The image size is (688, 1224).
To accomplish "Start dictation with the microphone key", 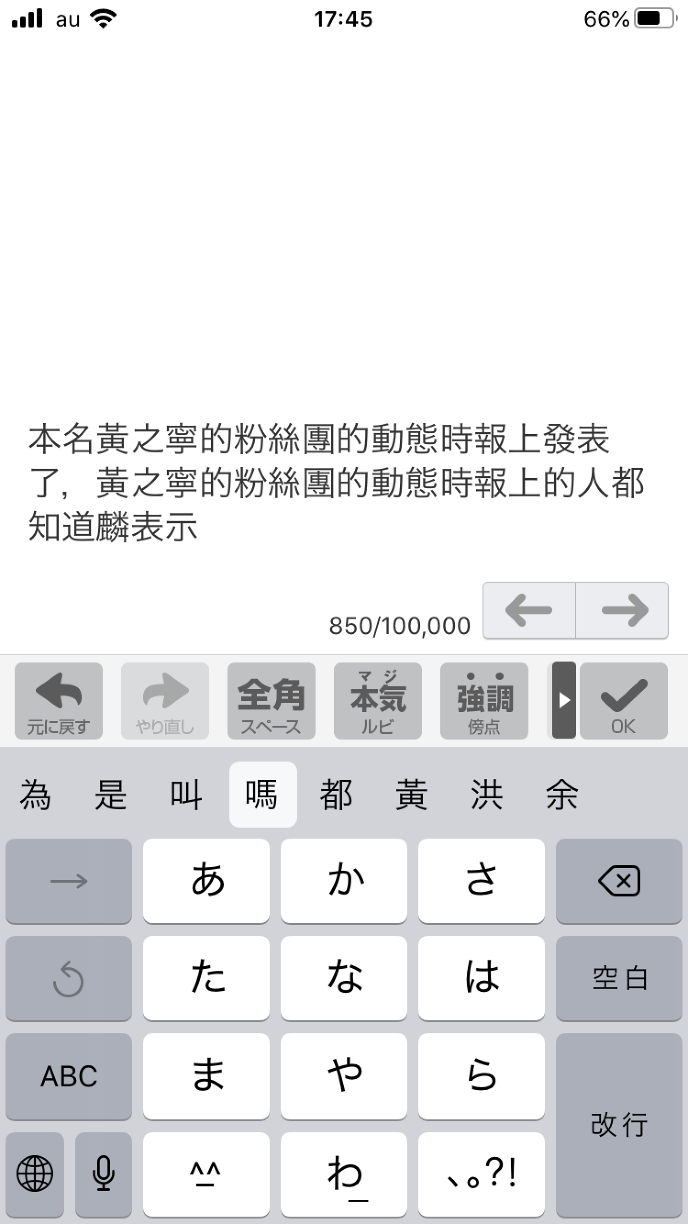I will [x=103, y=1173].
